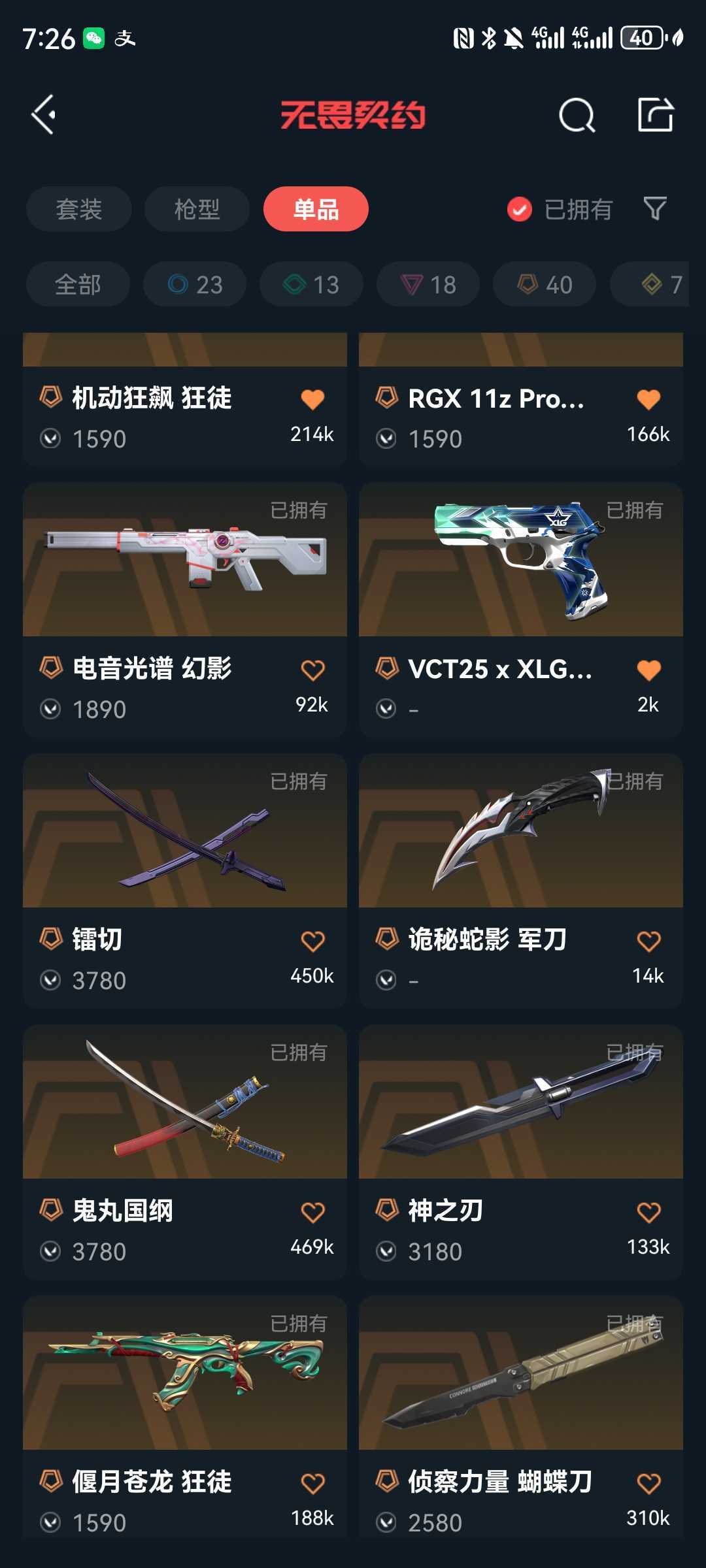The width and height of the screenshot is (706, 1568).
Task: Select the 单品 tab
Action: tap(316, 209)
